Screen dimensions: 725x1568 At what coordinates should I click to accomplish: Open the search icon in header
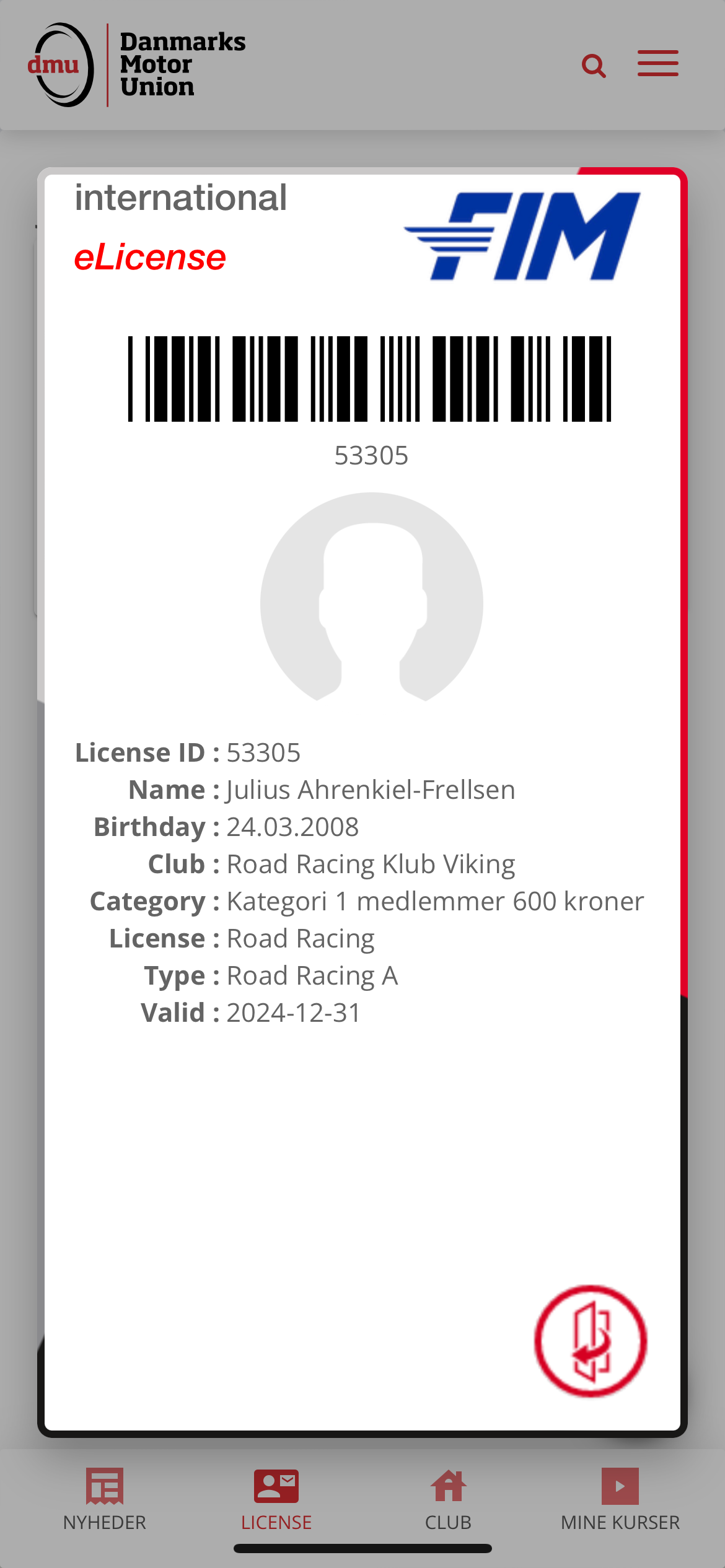click(594, 65)
